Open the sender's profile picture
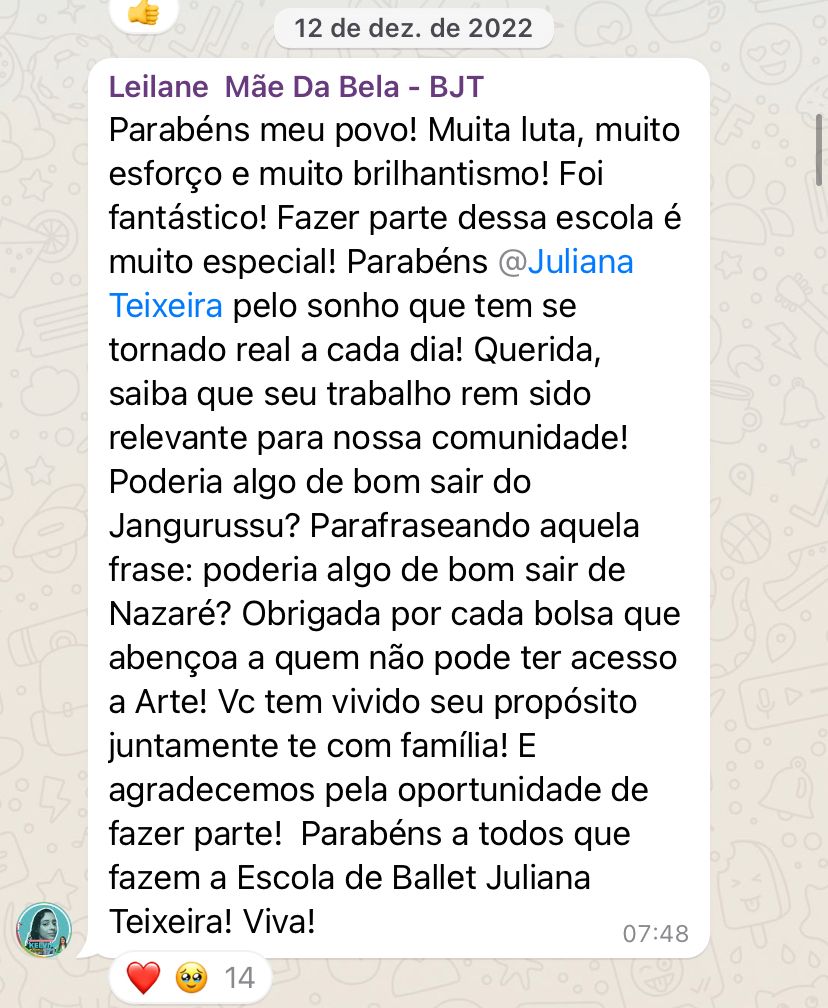 (44, 930)
